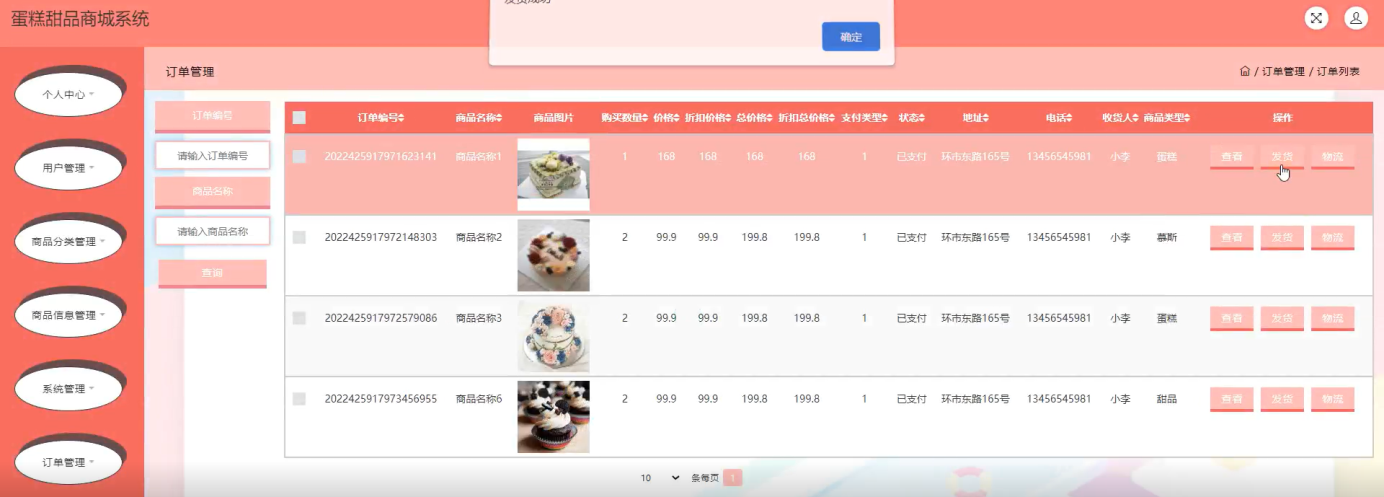Expand the 商品分类管理 menu
Screen dimensions: 1384x497
coord(68,242)
